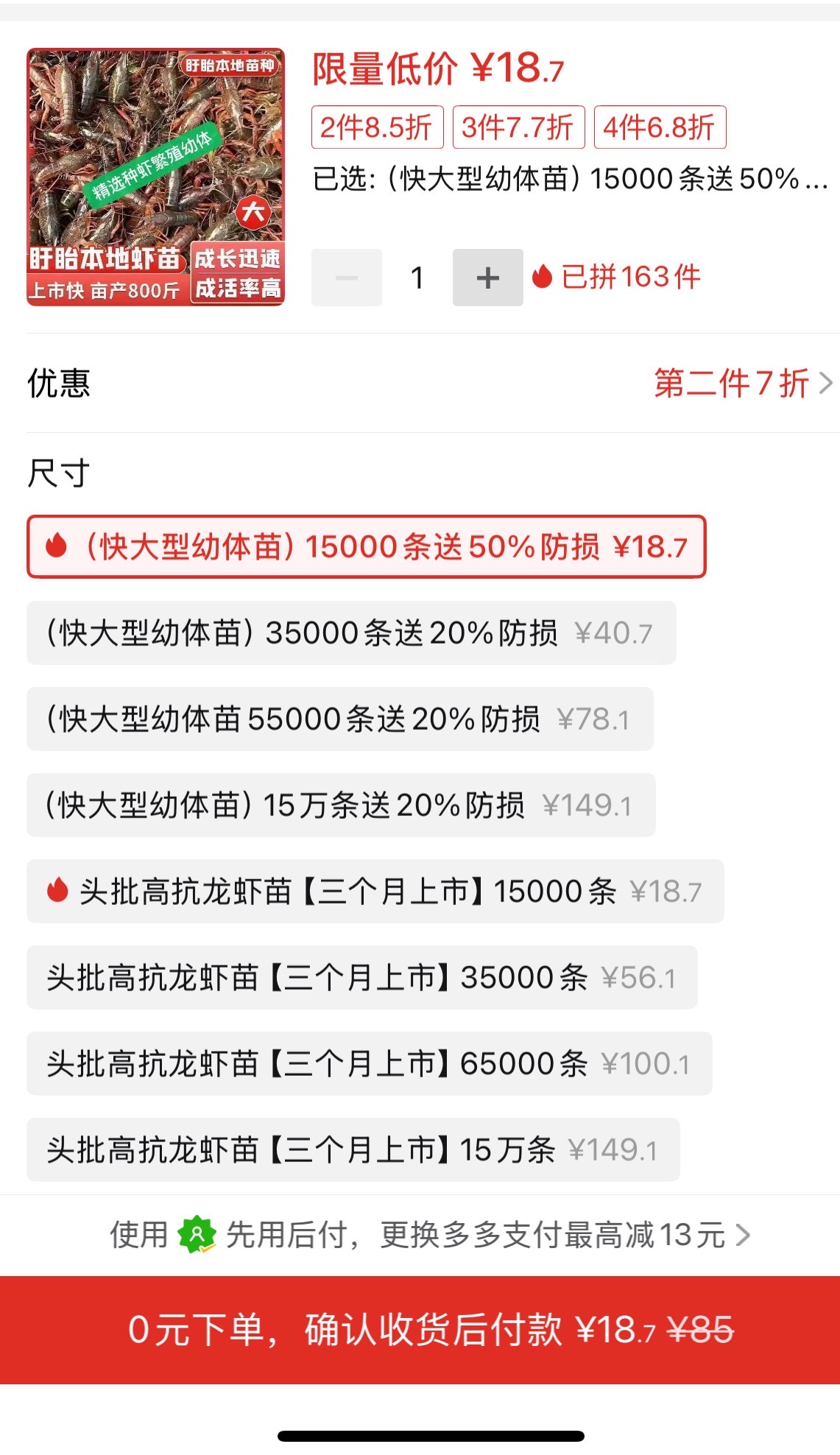Choose (快大型幼体苗) 35000条送20%防损 ¥40.7

click(351, 633)
